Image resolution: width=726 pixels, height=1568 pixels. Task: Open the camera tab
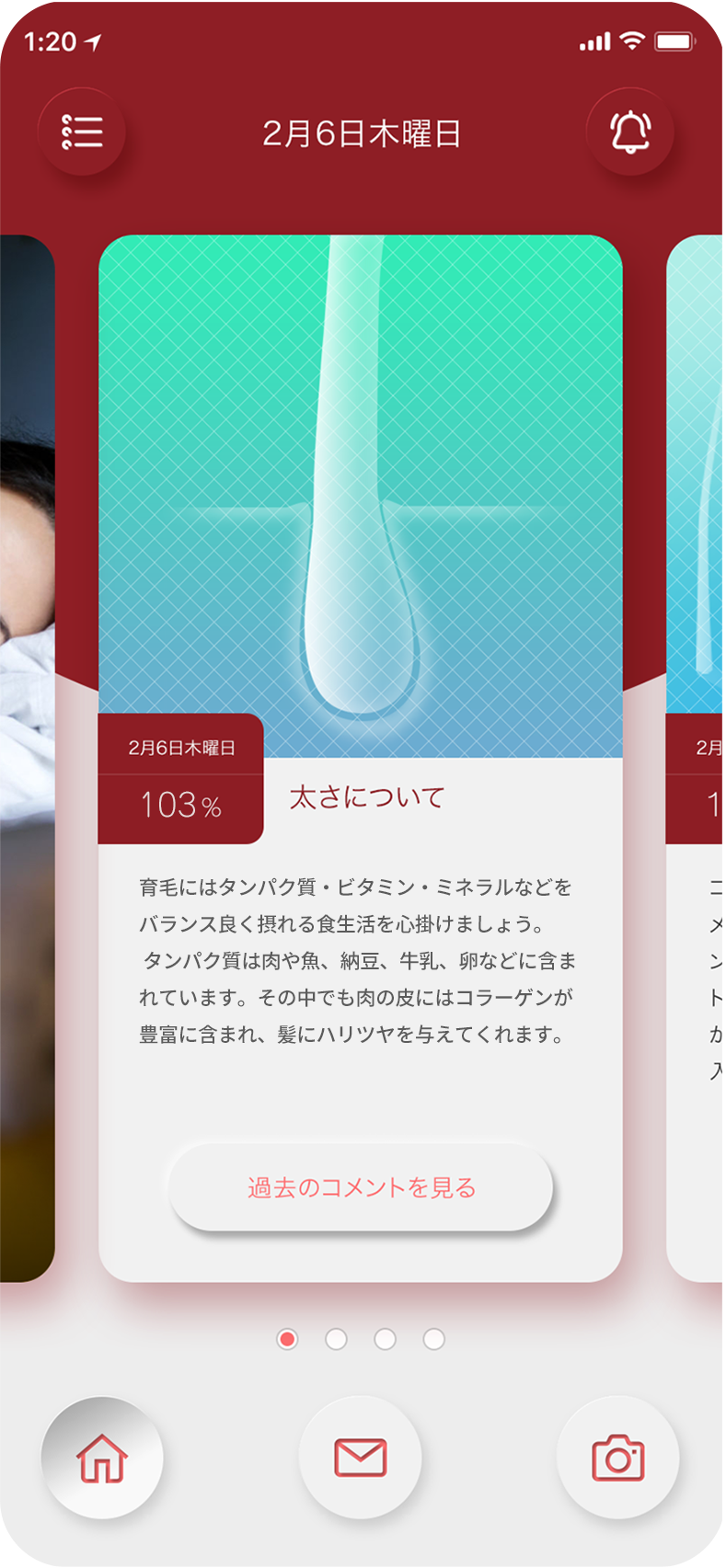[x=618, y=1458]
